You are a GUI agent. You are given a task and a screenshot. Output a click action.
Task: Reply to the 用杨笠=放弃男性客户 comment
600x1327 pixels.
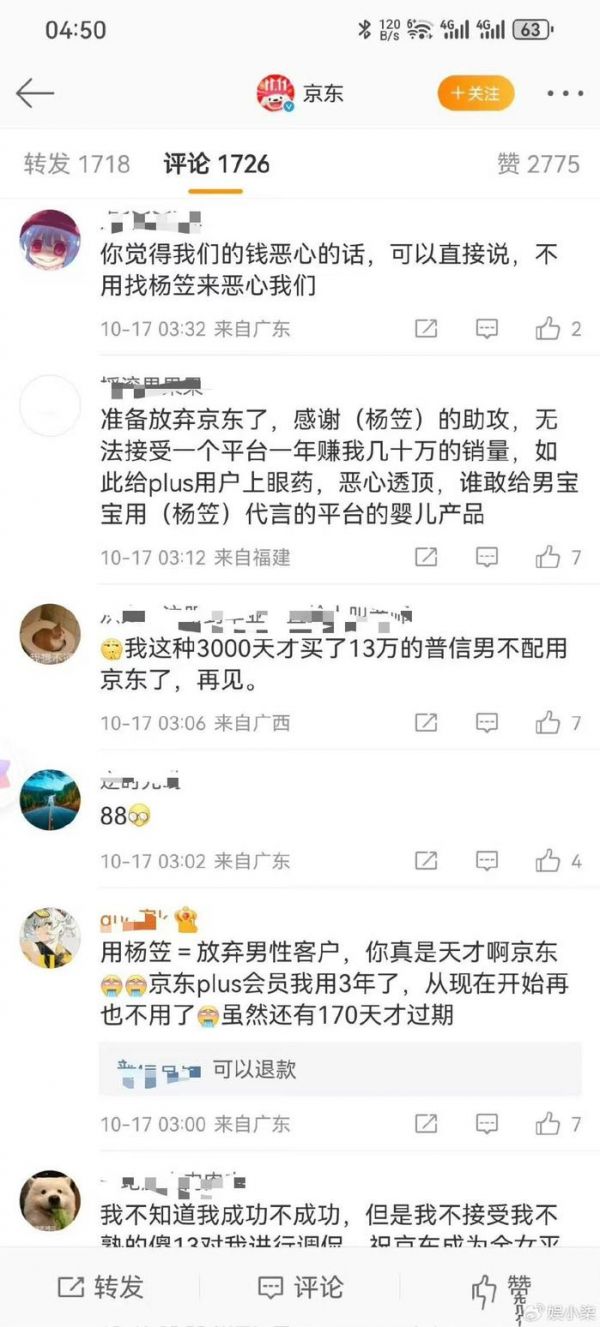pos(487,1124)
